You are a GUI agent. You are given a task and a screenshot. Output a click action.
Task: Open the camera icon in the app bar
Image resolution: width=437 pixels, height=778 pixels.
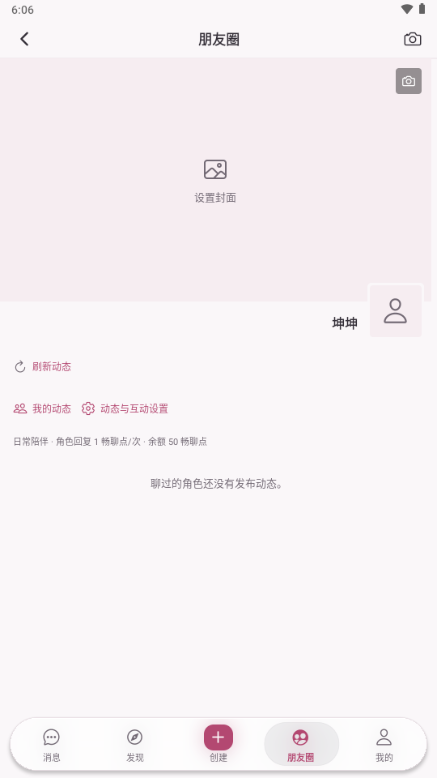point(412,39)
